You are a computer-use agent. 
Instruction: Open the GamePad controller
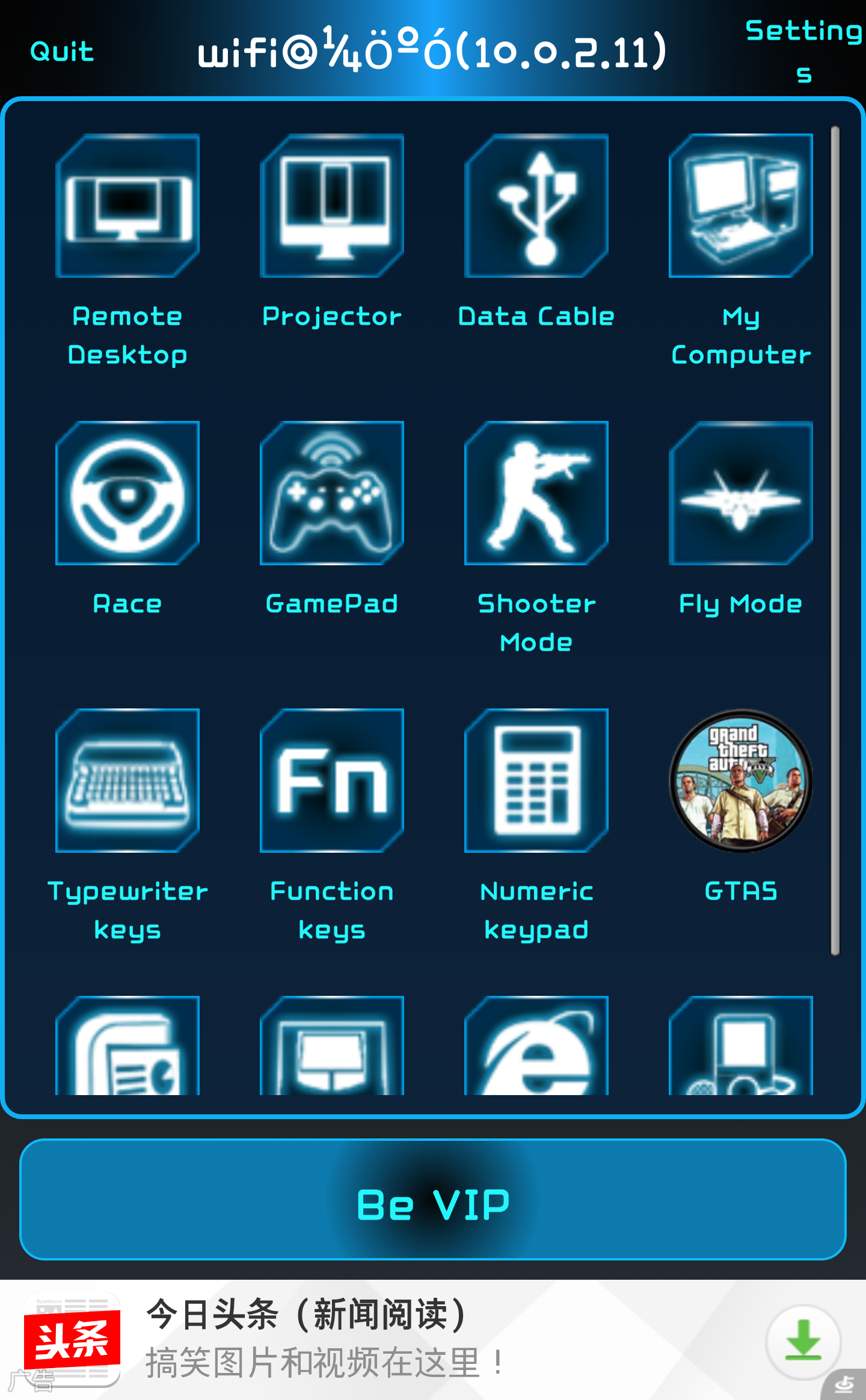point(332,493)
